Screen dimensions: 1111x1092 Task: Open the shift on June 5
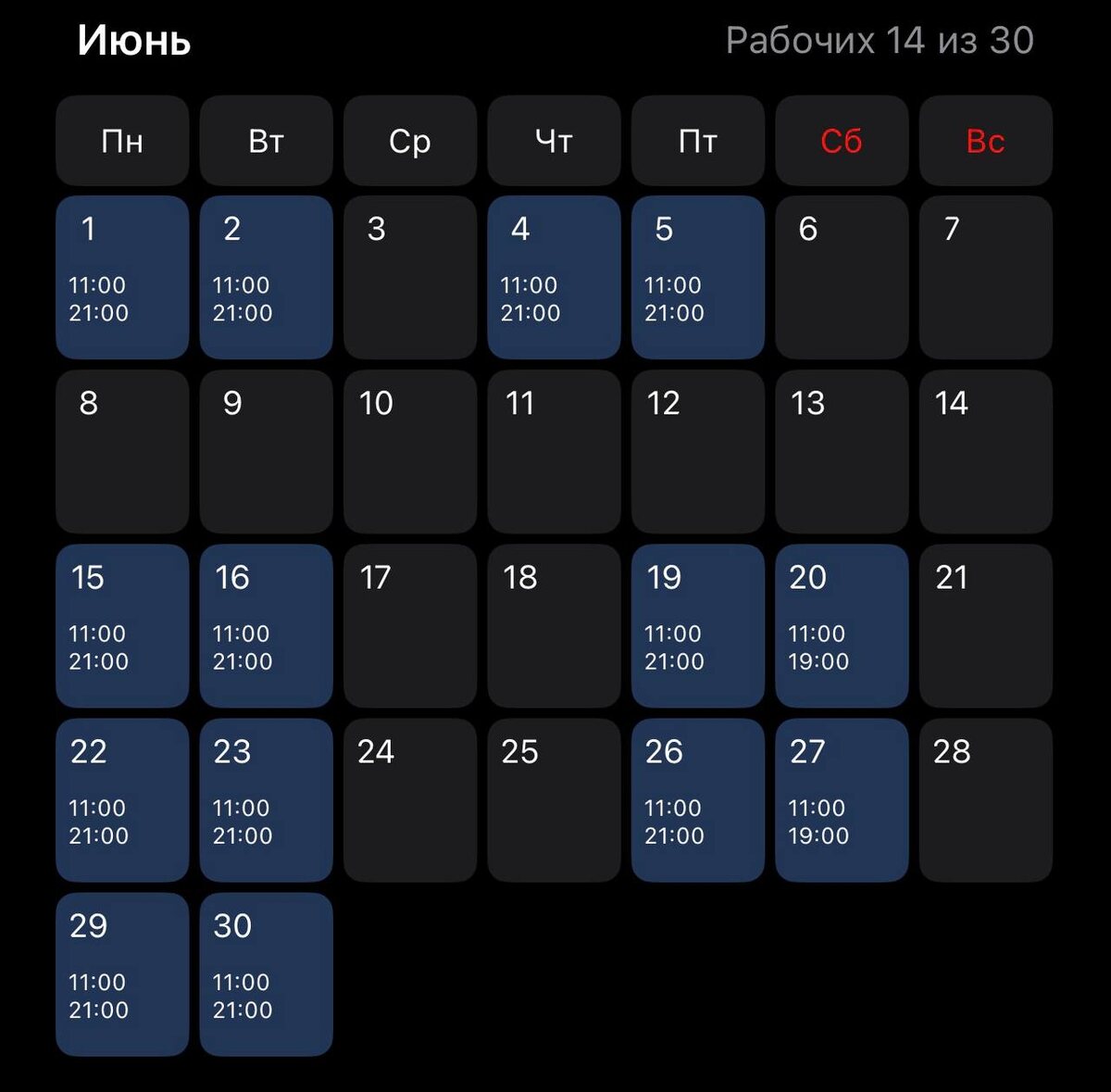pos(698,277)
